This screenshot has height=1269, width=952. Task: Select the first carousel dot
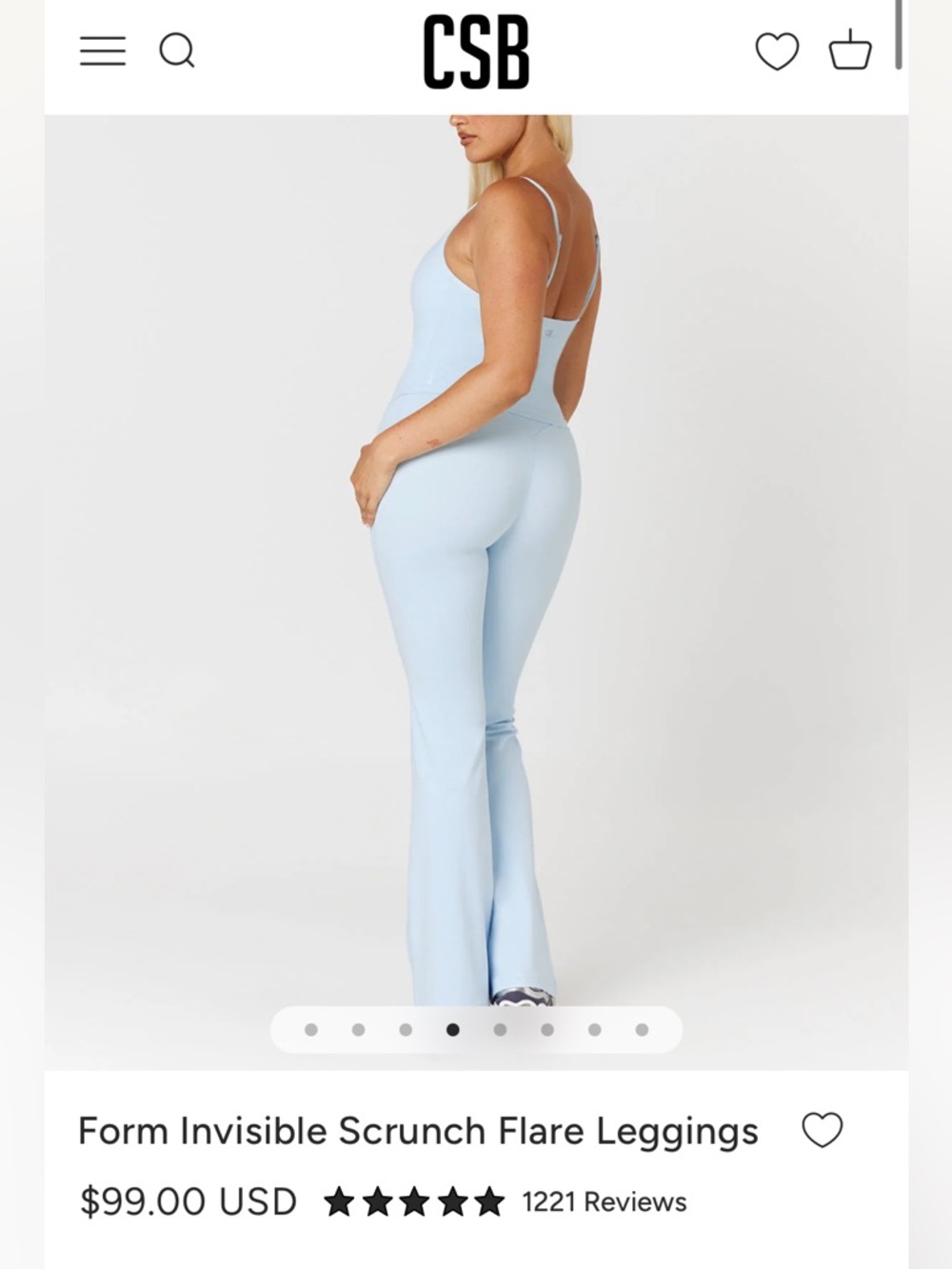(x=309, y=1029)
